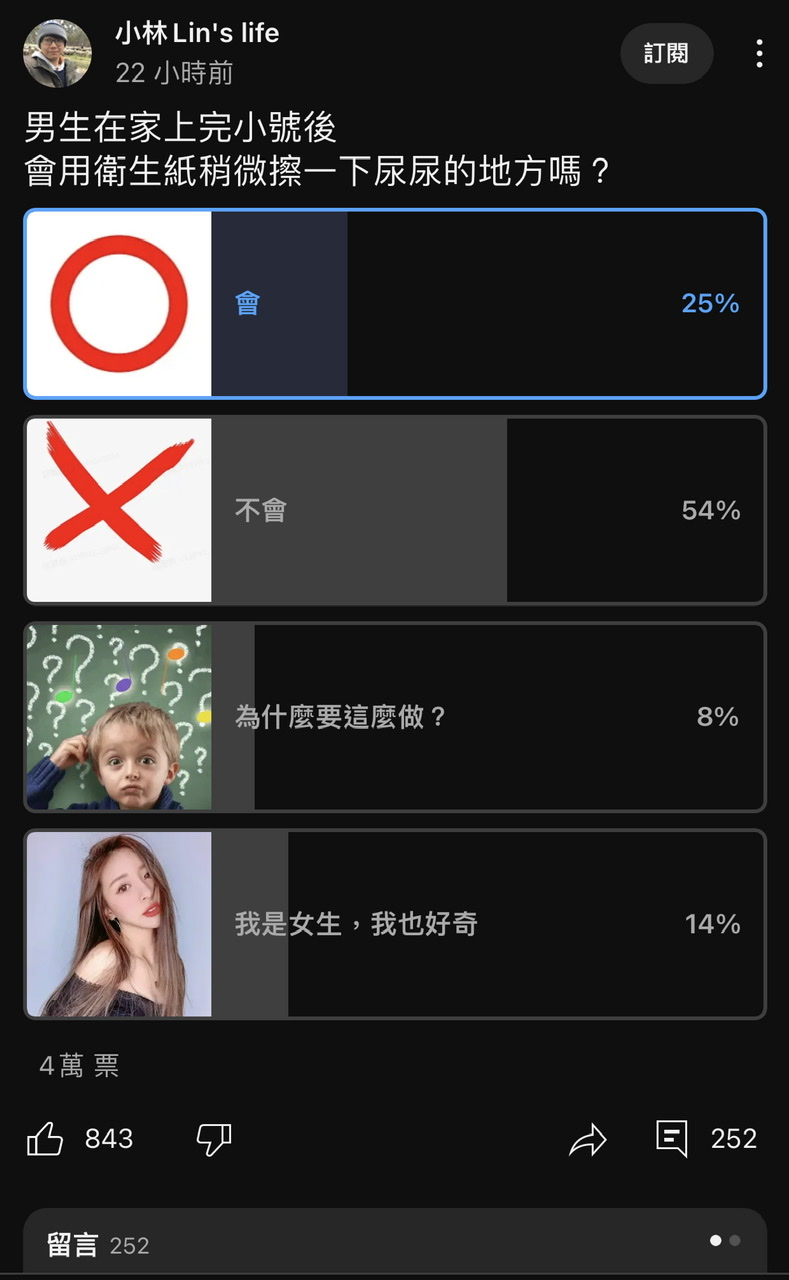Pick the 我是女生，我也好奇 poll option
The width and height of the screenshot is (789, 1280).
click(x=395, y=924)
